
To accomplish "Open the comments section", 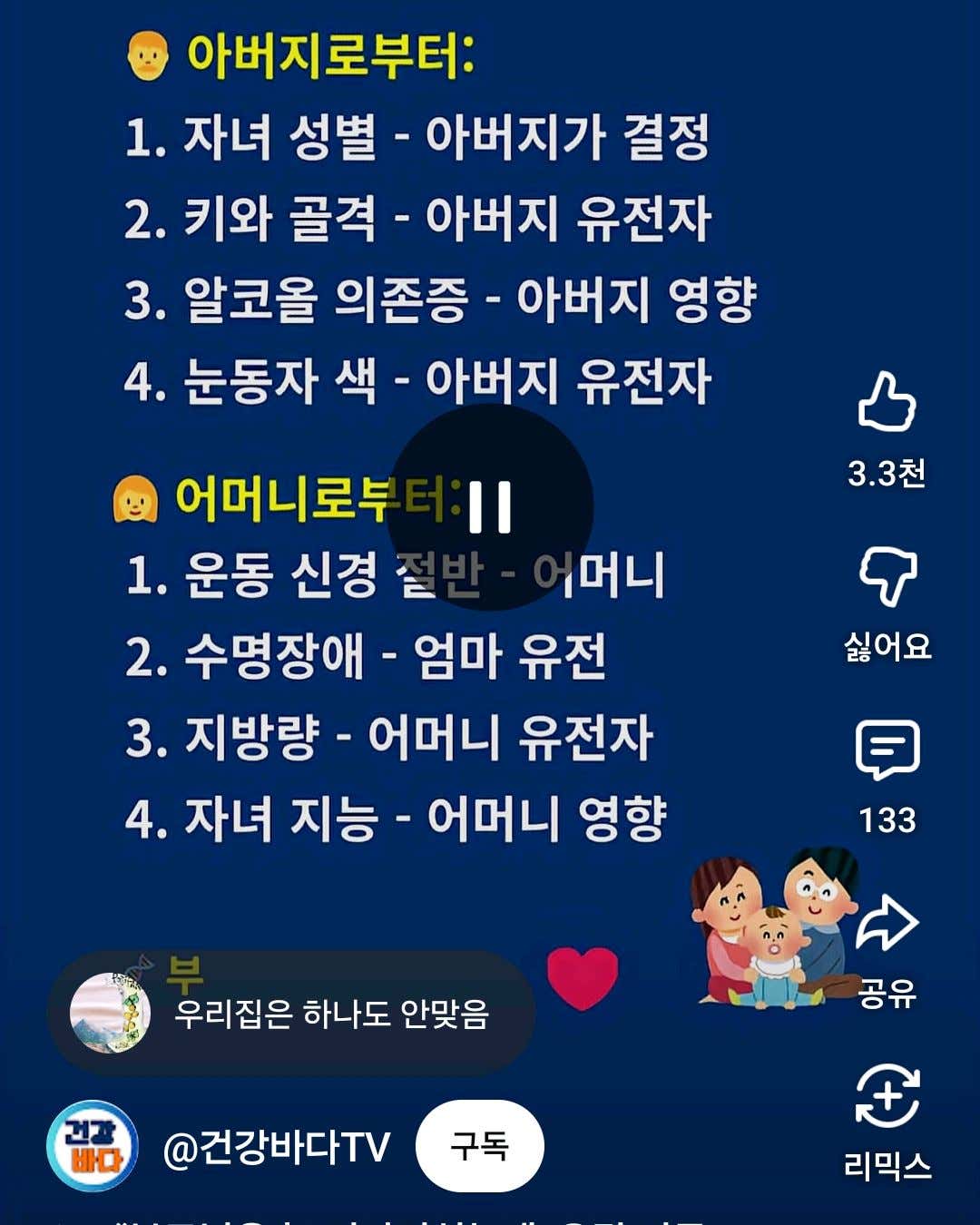I will tap(887, 750).
